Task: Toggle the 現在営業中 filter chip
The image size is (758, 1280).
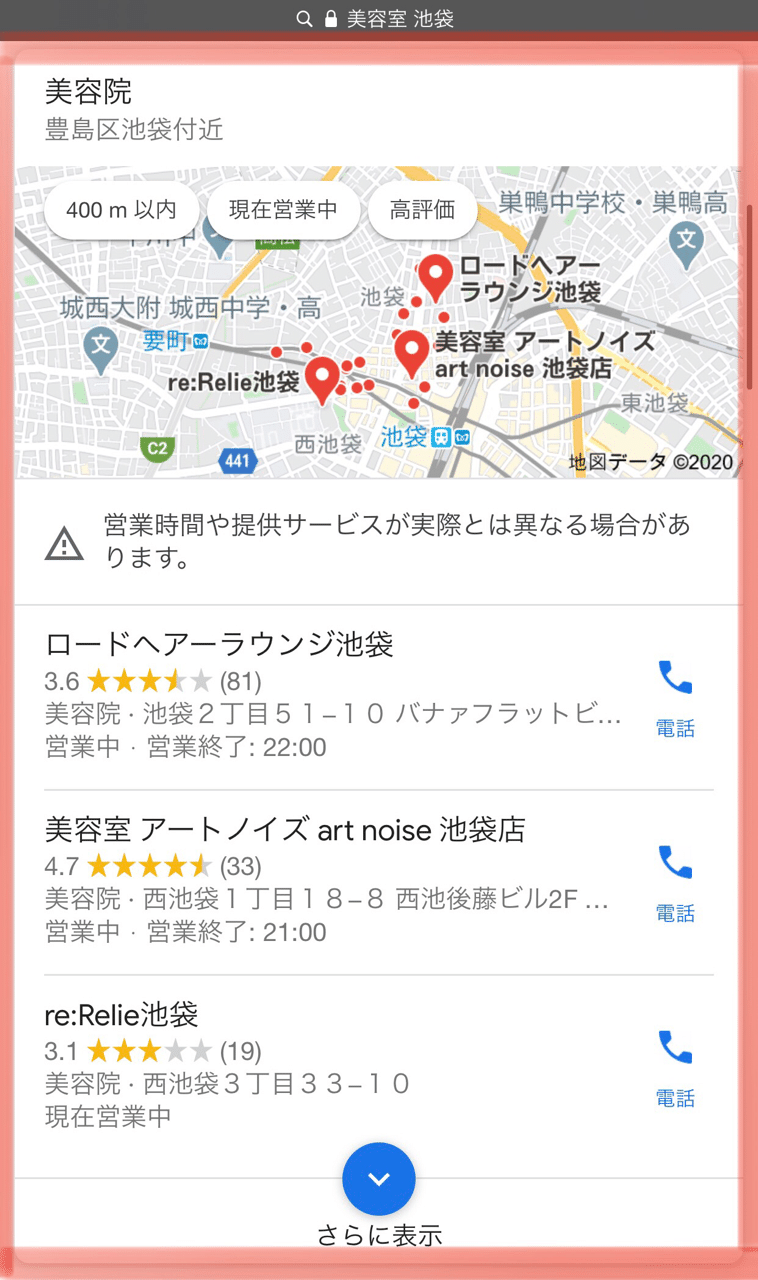Action: click(x=283, y=210)
